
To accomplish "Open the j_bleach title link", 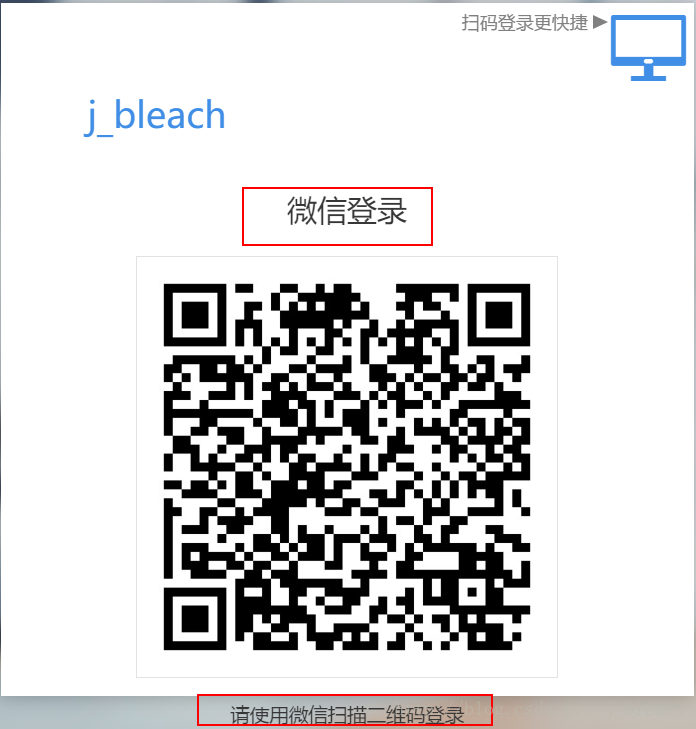I will point(155,116).
